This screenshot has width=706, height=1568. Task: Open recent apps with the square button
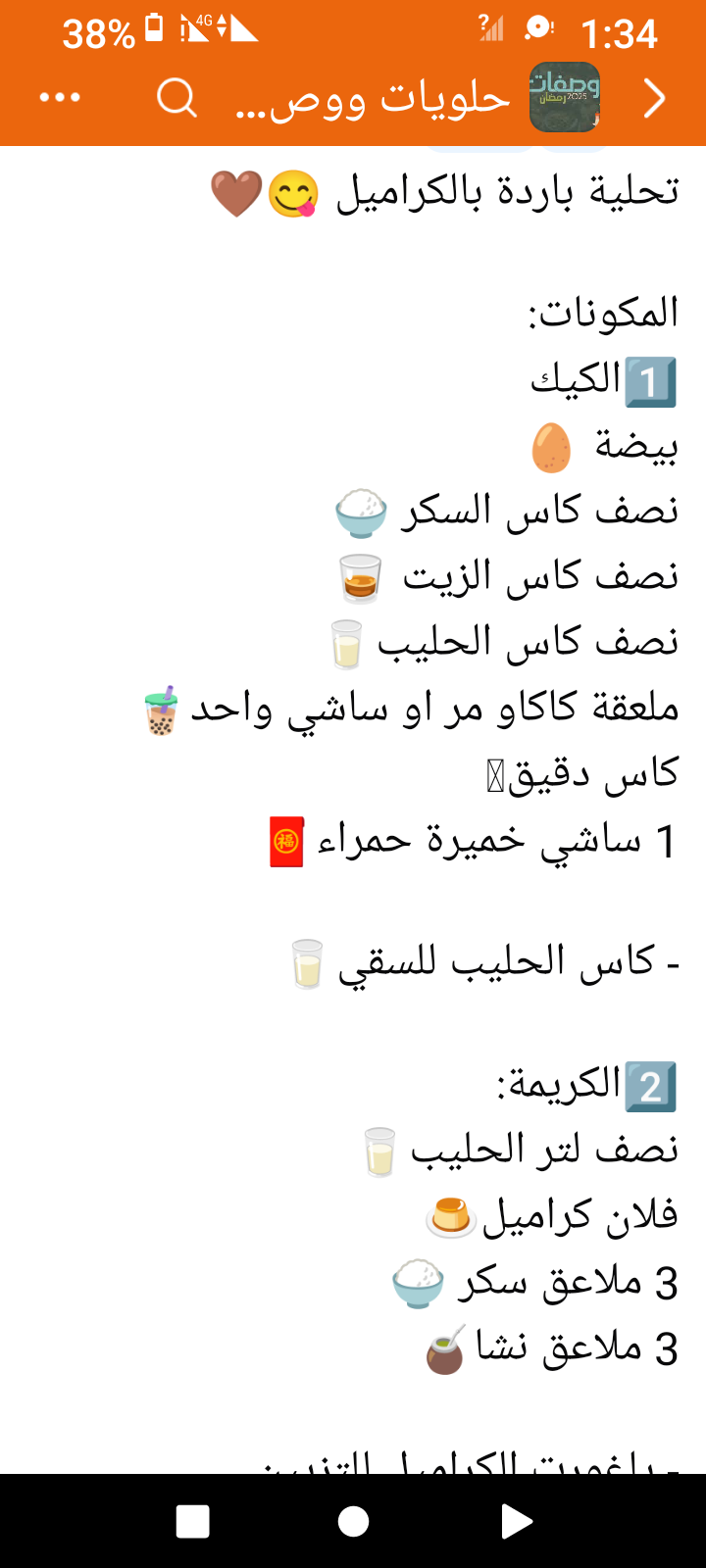[x=192, y=1522]
